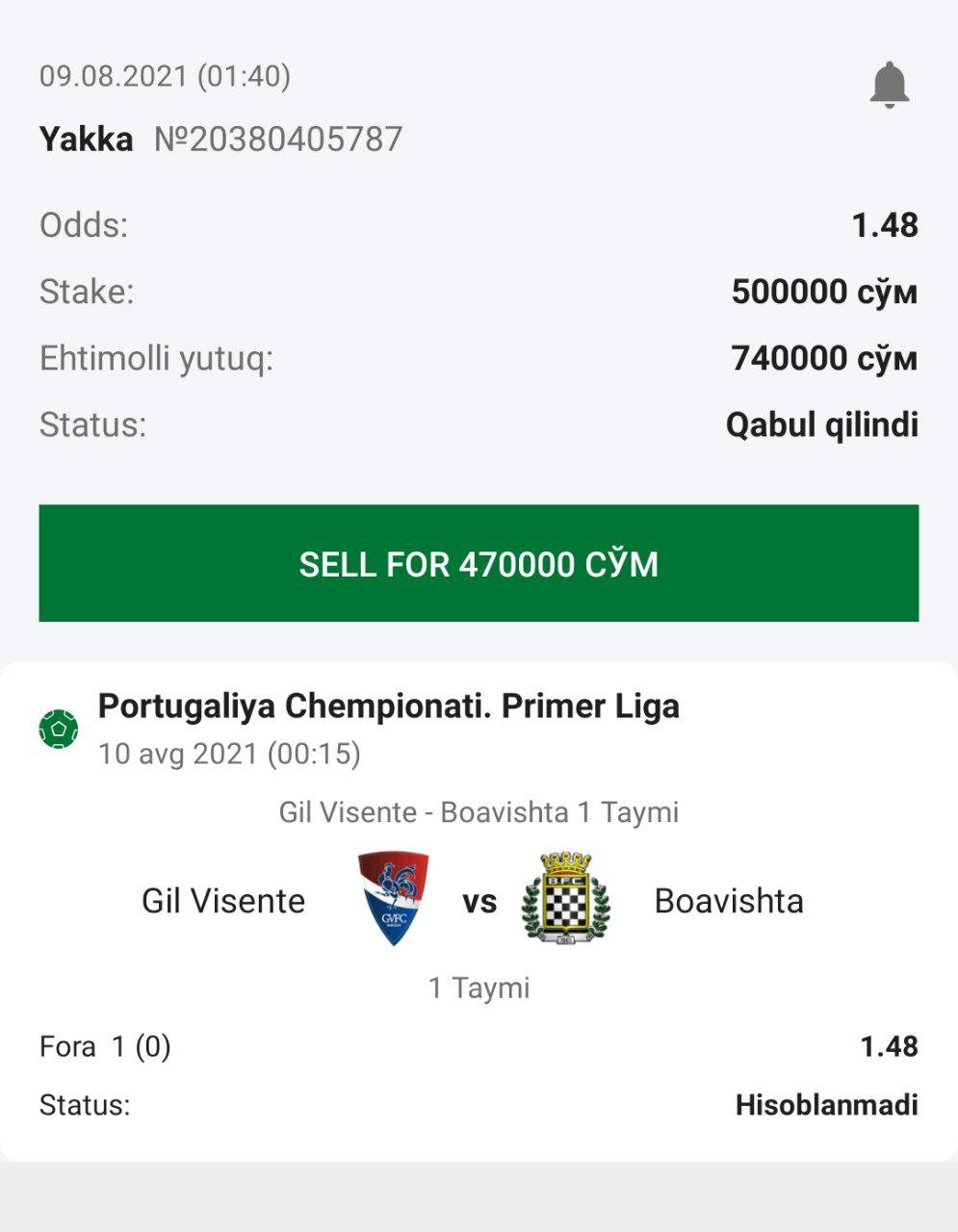Screen dimensions: 958x1232
Task: Sell the bet for 470000 сўм
Action: [x=479, y=563]
